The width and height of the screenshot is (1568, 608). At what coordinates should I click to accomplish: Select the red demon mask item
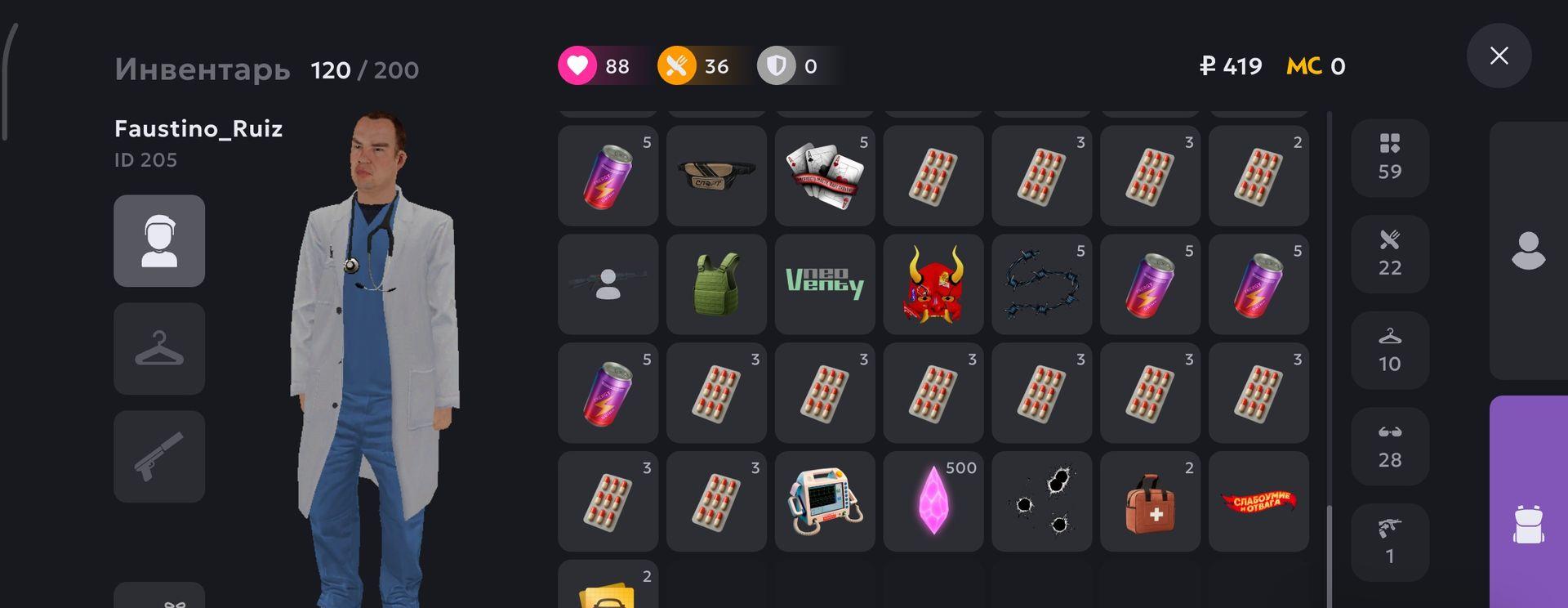(933, 284)
